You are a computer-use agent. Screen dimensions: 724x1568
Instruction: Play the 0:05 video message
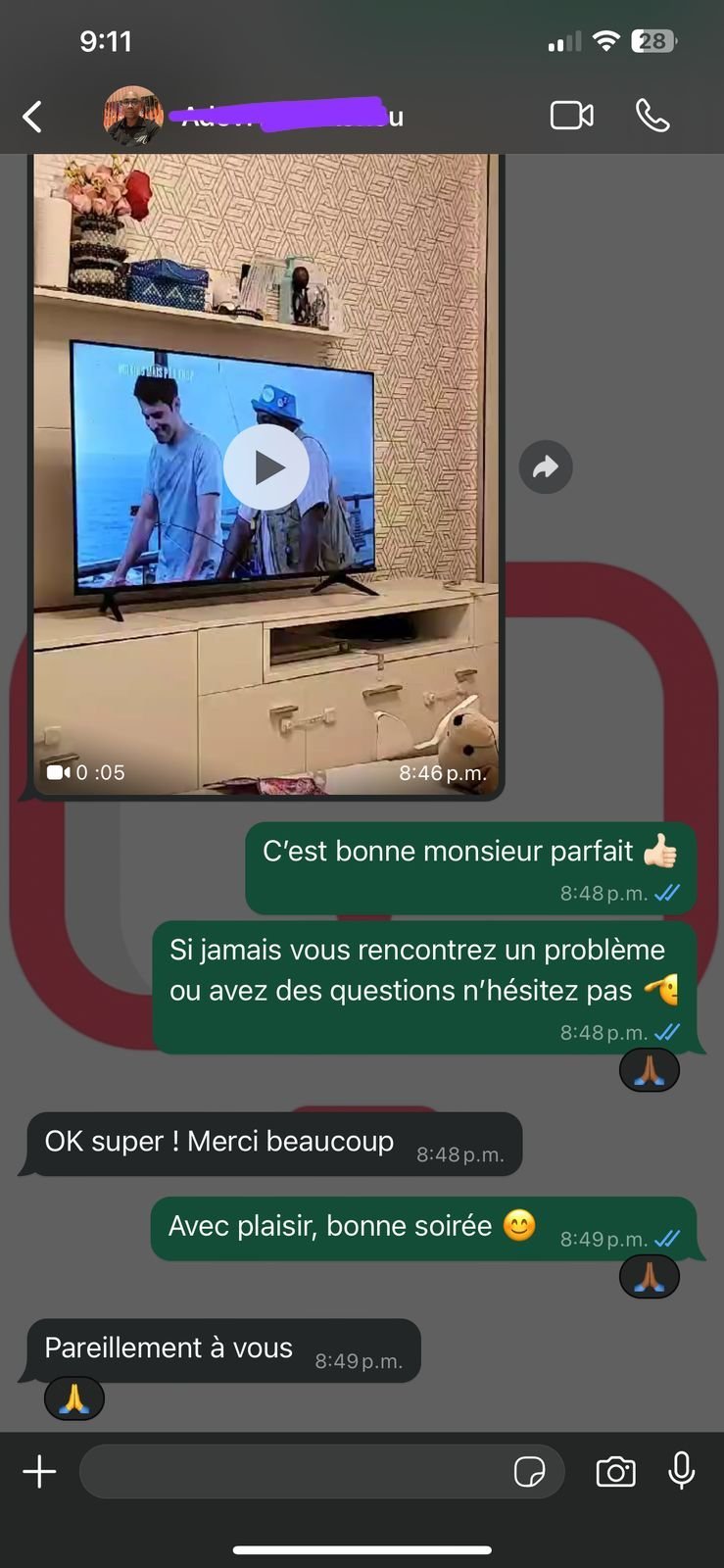(266, 467)
